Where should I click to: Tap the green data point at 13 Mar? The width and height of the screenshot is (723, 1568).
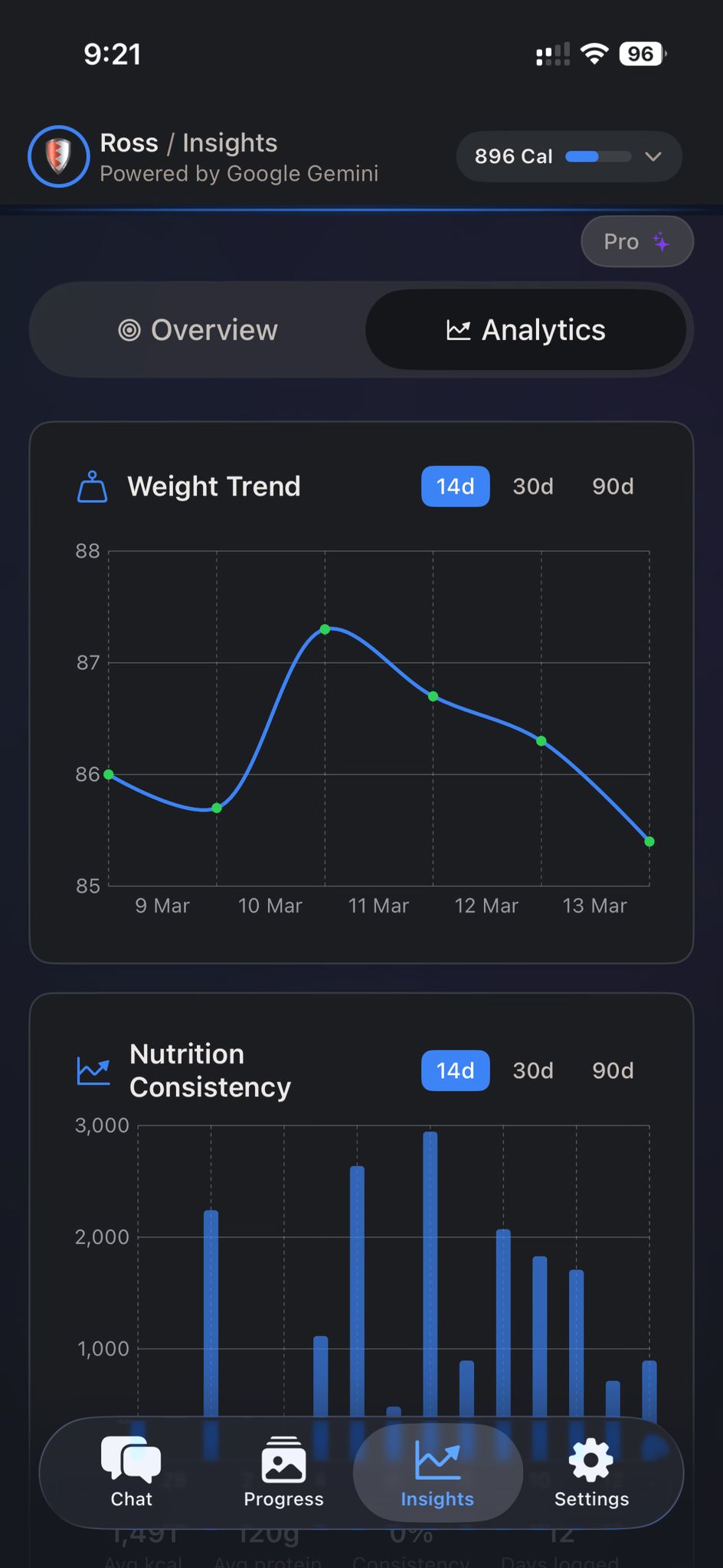649,841
